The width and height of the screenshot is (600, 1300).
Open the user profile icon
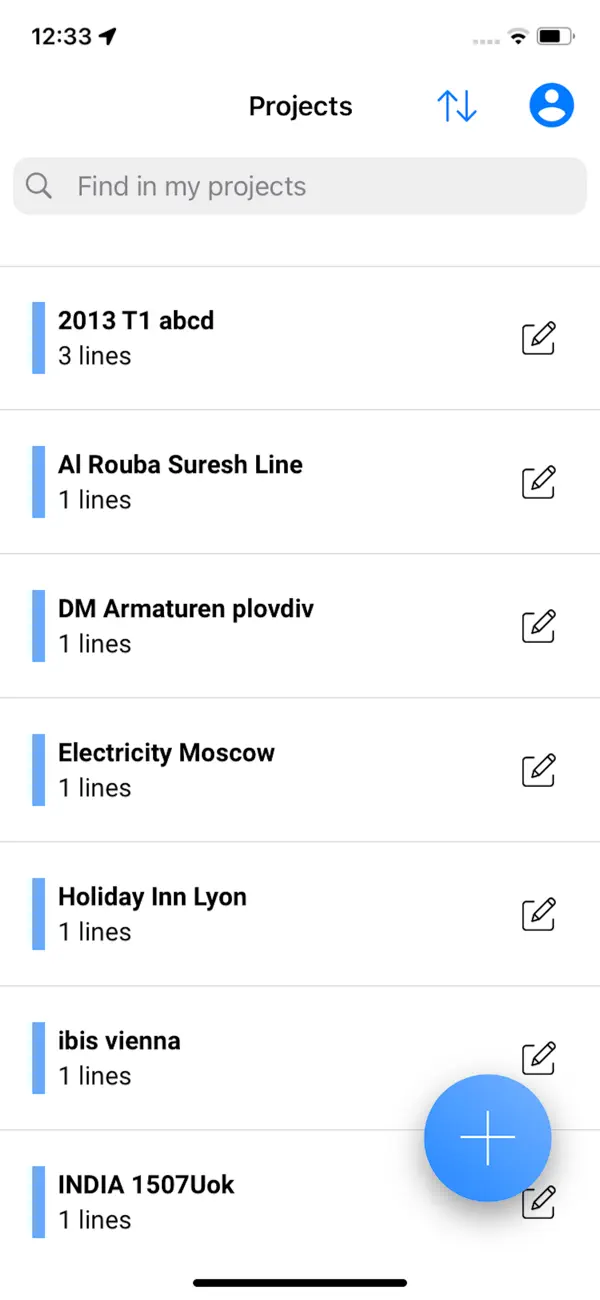pyautogui.click(x=552, y=105)
